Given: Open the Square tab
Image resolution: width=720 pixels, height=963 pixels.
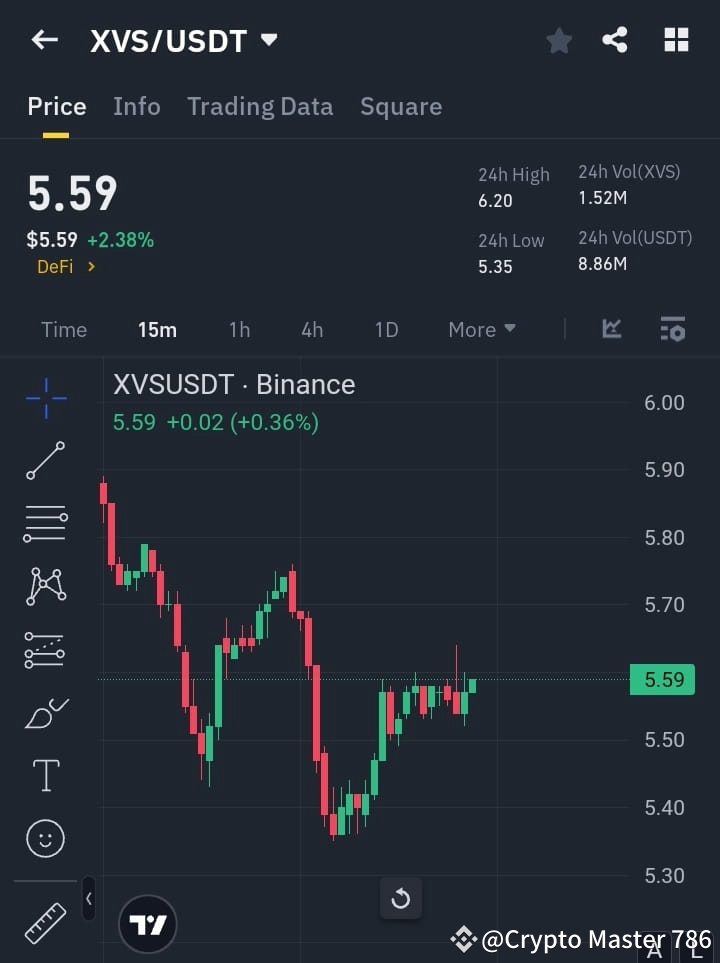Looking at the screenshot, I should 400,106.
